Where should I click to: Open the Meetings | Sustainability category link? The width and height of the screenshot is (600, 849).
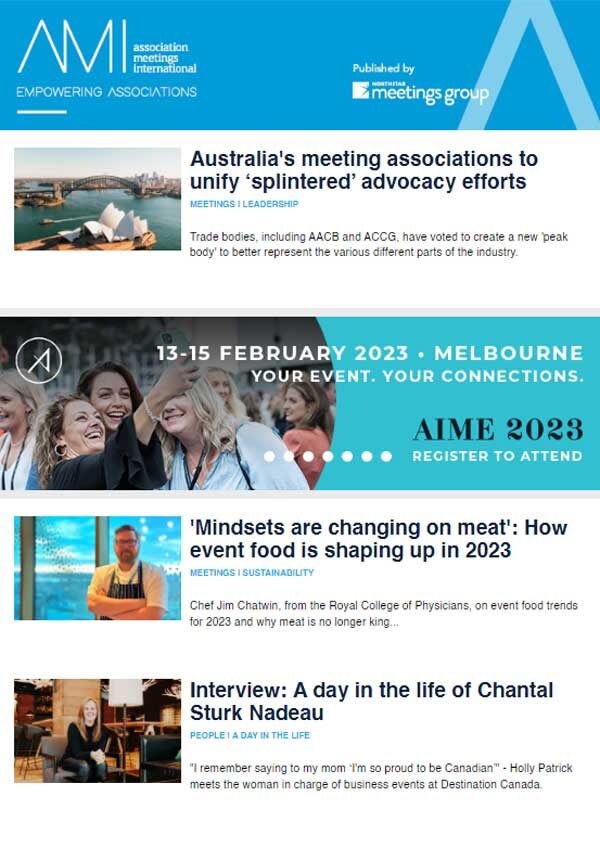(x=252, y=573)
